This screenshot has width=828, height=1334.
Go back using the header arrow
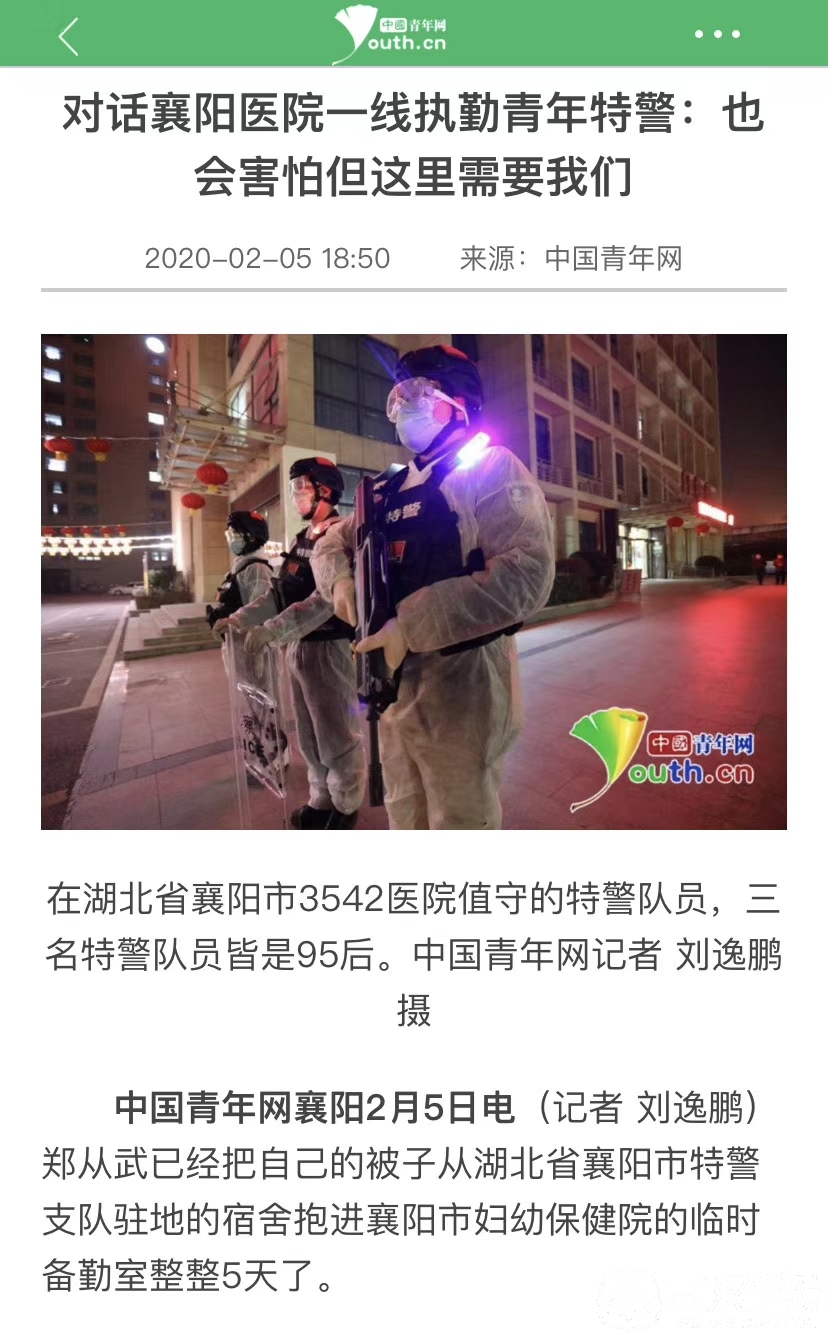point(68,36)
